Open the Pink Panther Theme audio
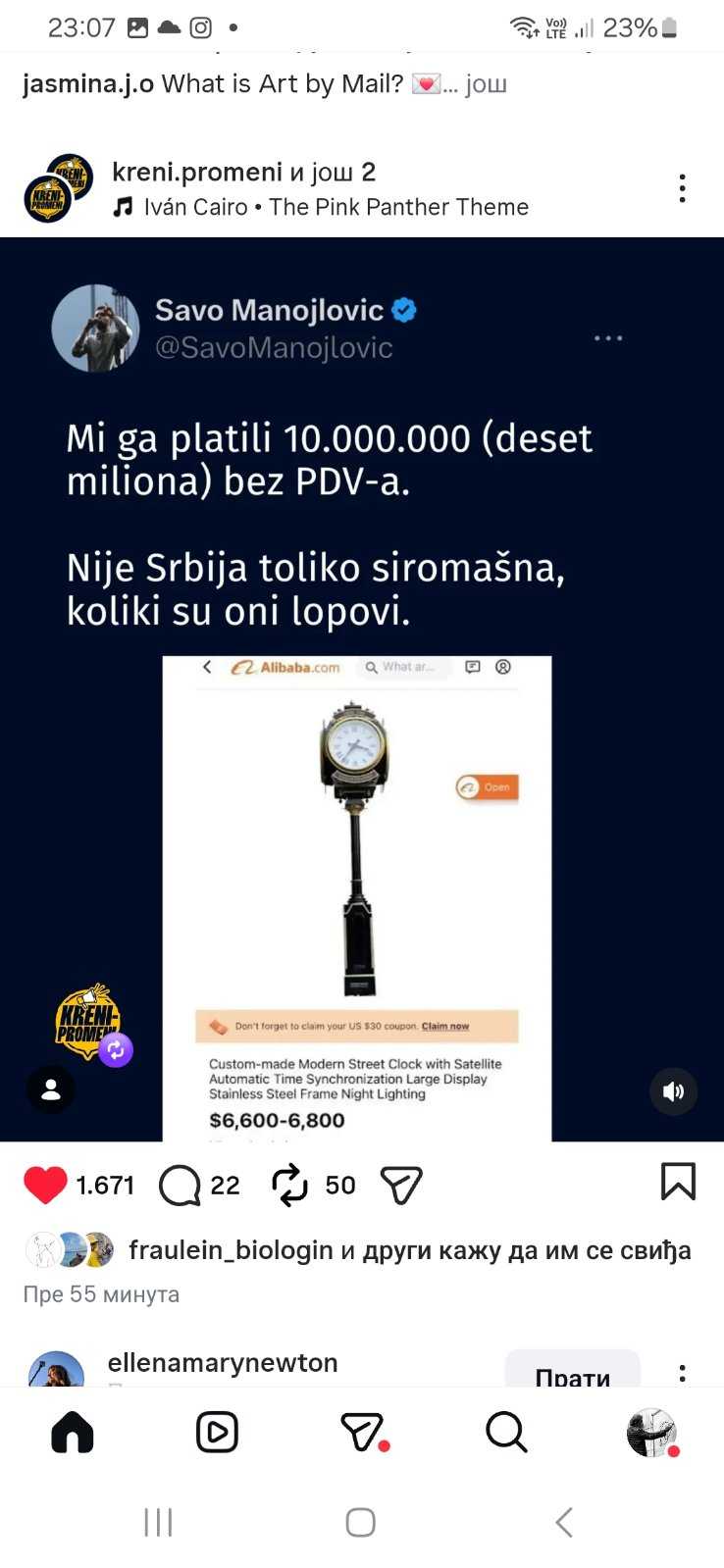 point(334,207)
